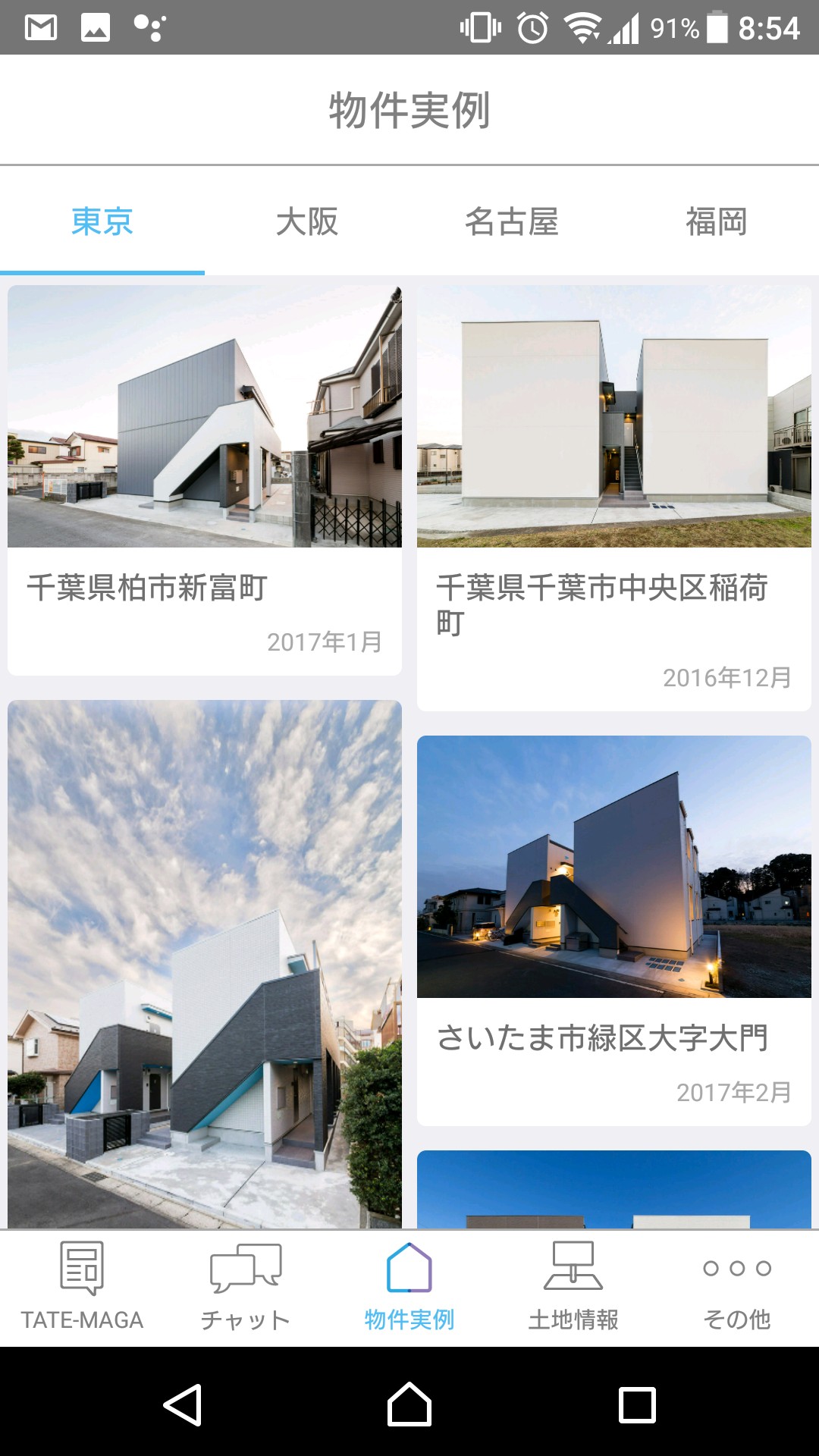Screen dimensions: 819x1456
Task: Open the 福岡 tab
Action: tap(717, 221)
